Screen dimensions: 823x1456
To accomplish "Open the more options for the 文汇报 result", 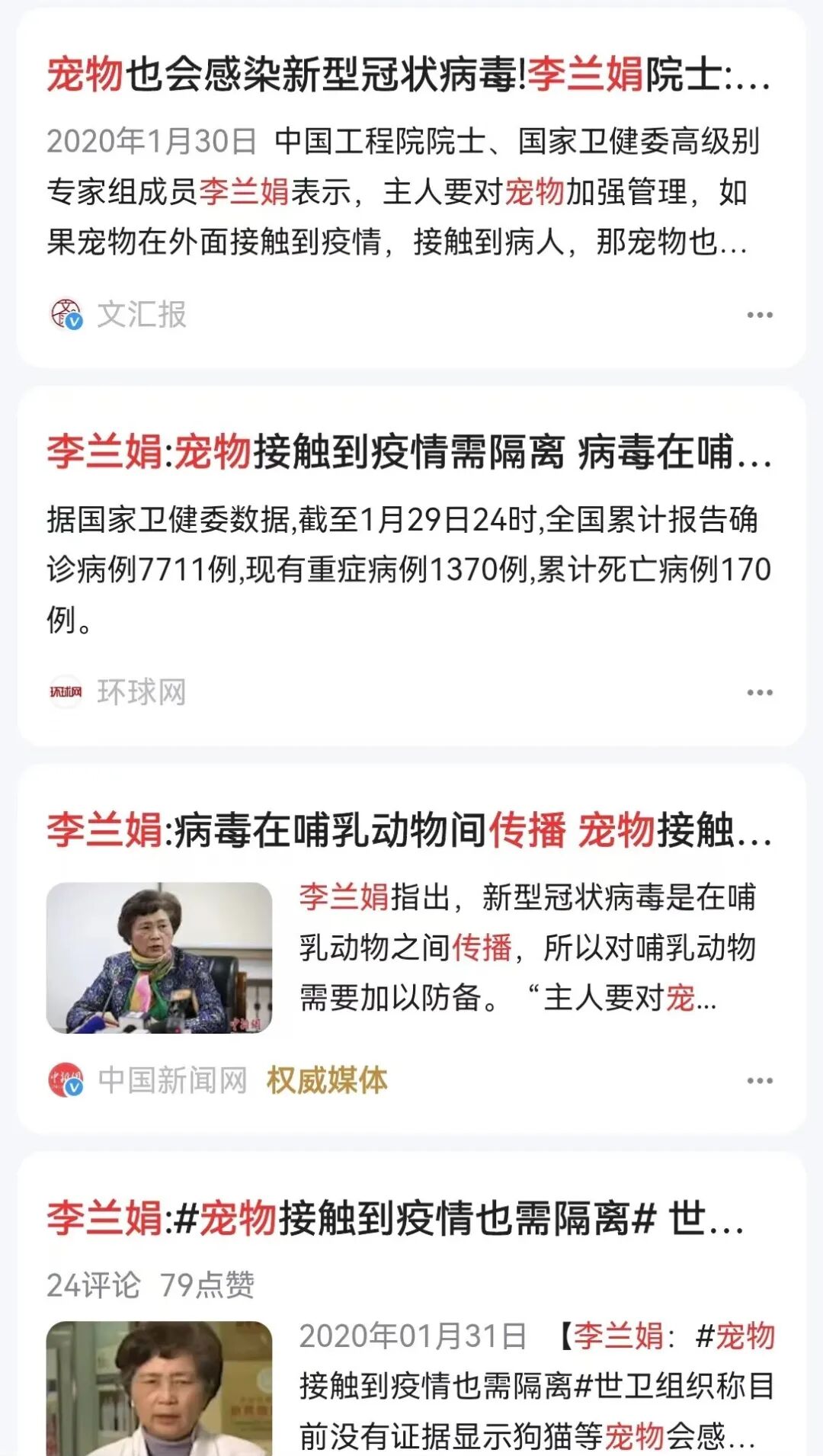I will coord(759,315).
